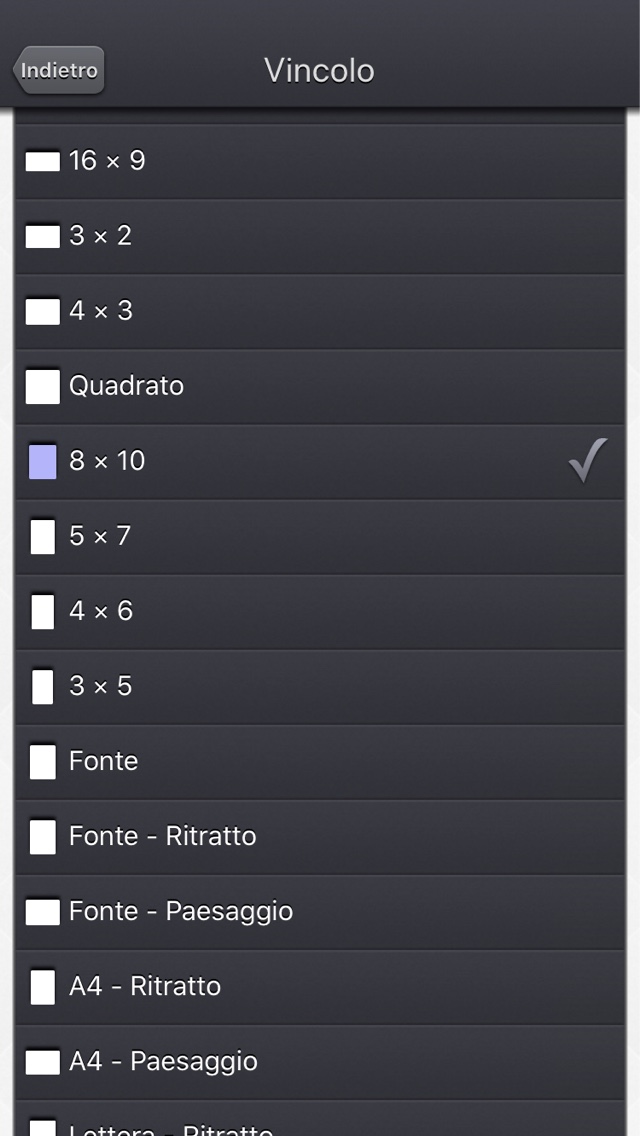Choose the 3 × 2 aspect ratio
The height and width of the screenshot is (1136, 640).
320,236
